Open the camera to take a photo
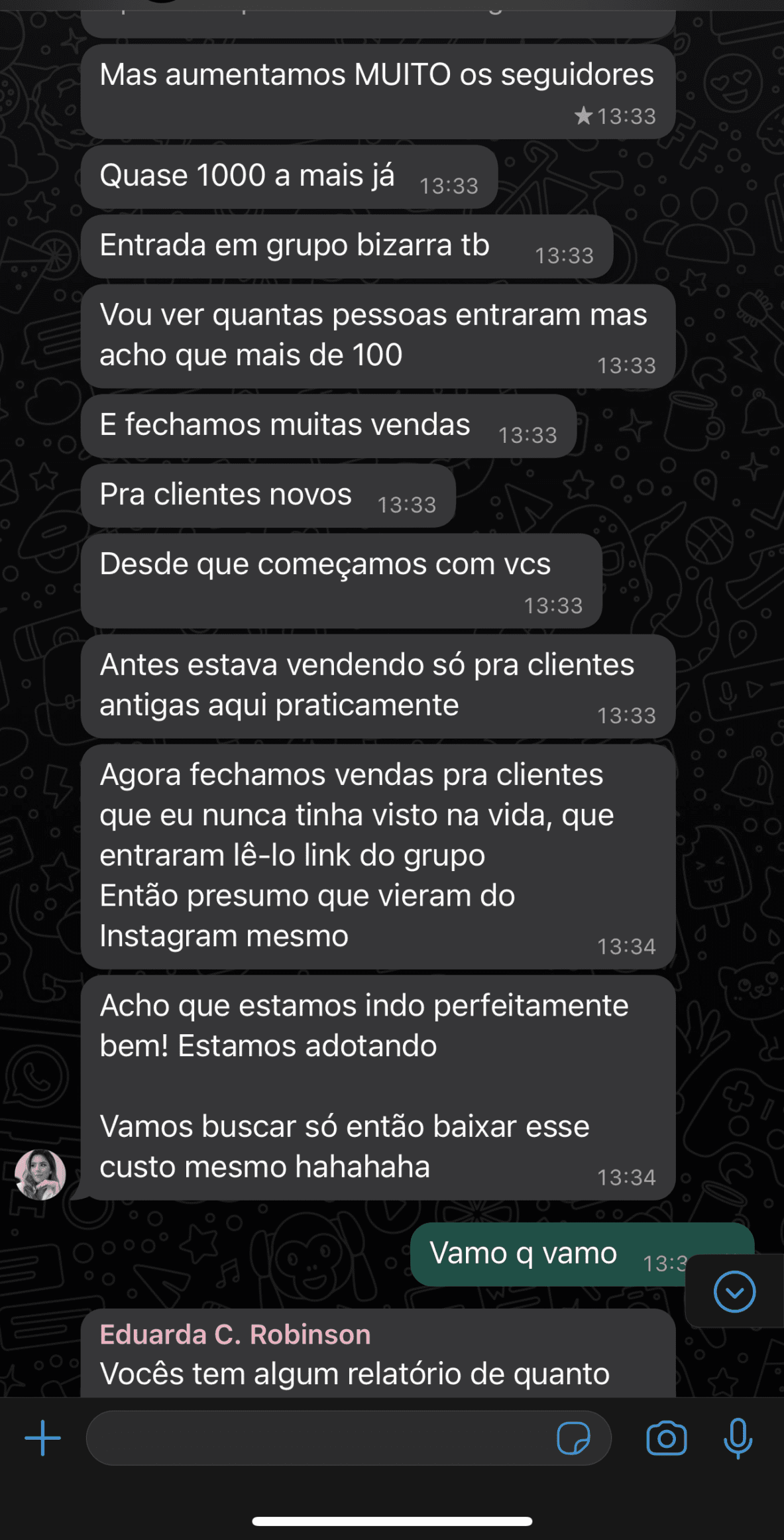Viewport: 784px width, 1540px height. click(x=666, y=1438)
